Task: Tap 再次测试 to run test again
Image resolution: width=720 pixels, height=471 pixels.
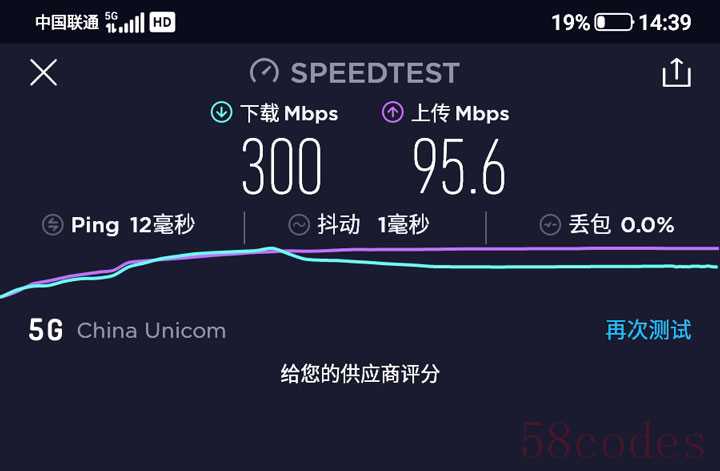Action: pos(648,330)
